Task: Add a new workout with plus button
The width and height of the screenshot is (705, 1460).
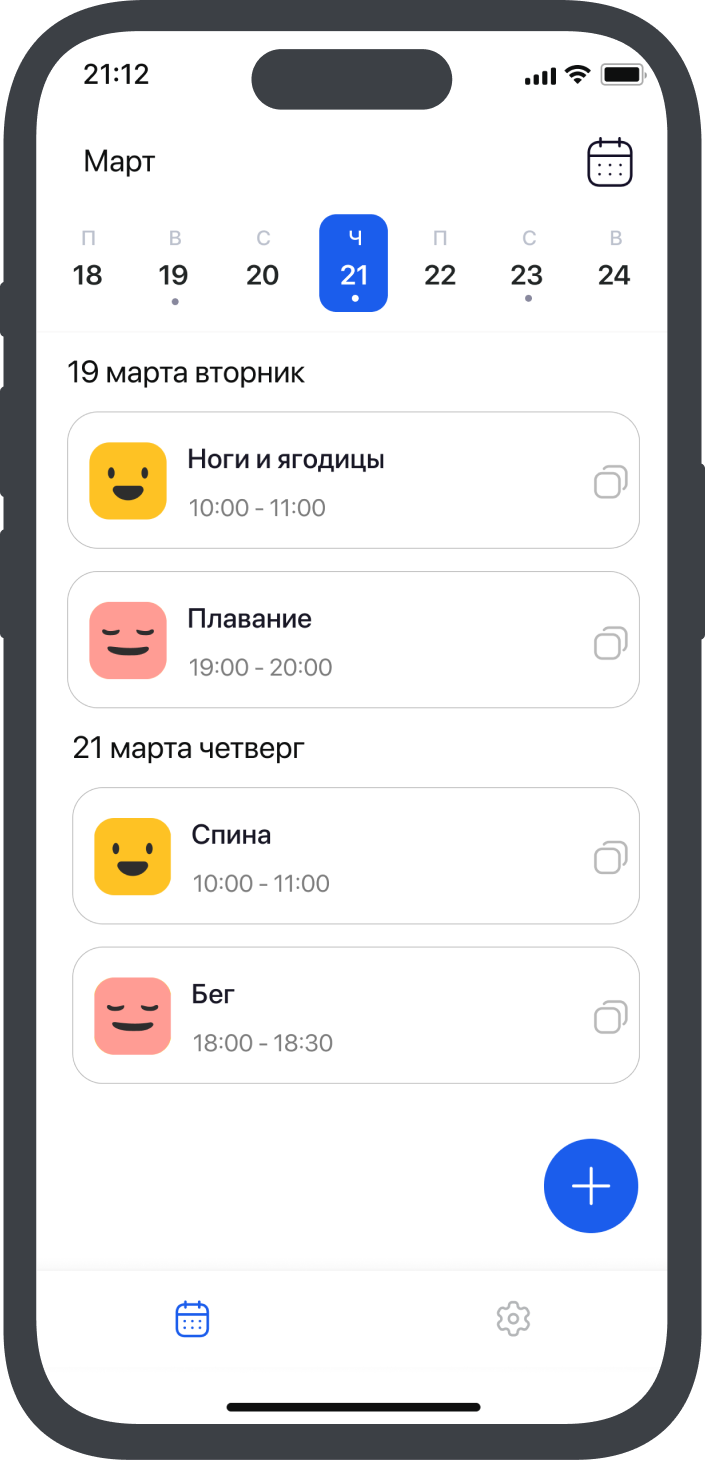Action: 591,1186
